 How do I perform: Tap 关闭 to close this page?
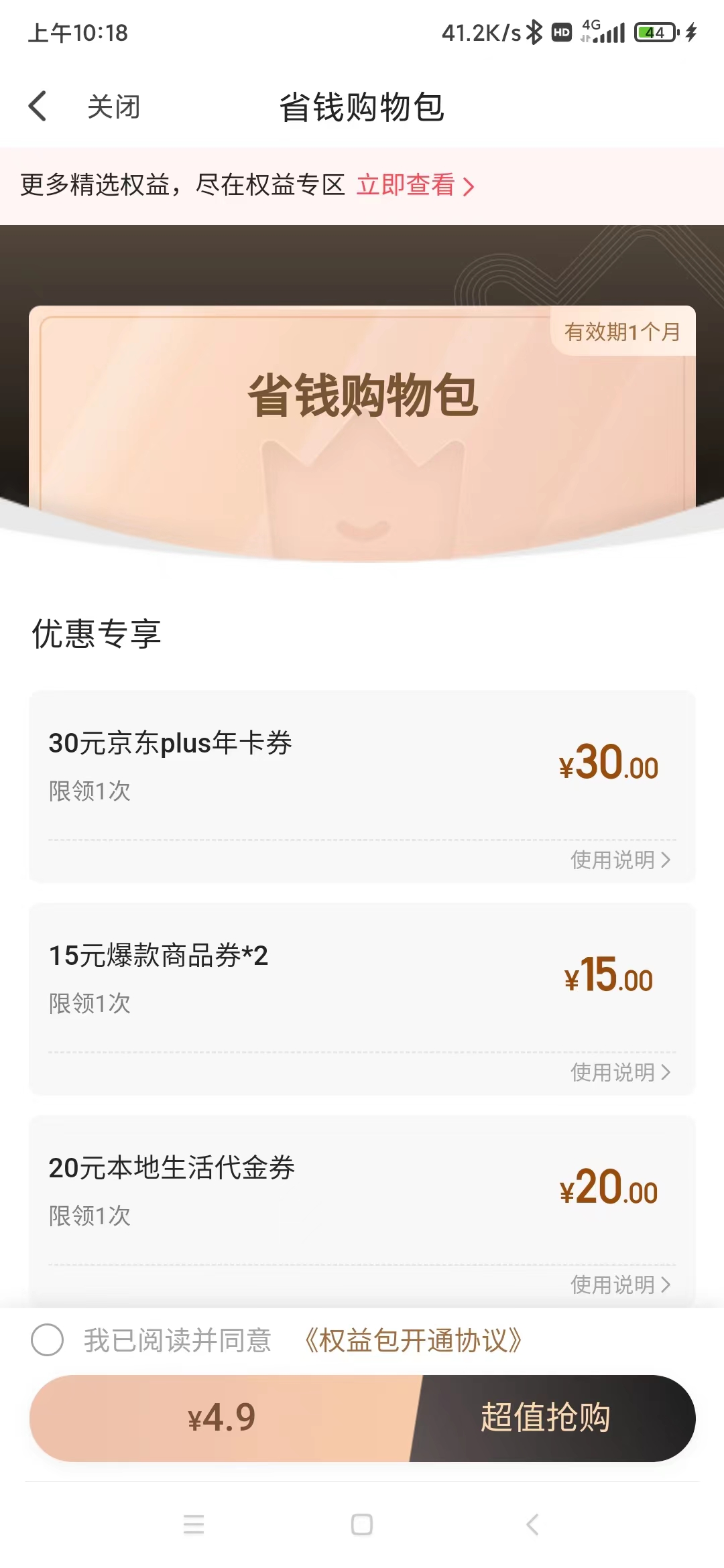(113, 107)
